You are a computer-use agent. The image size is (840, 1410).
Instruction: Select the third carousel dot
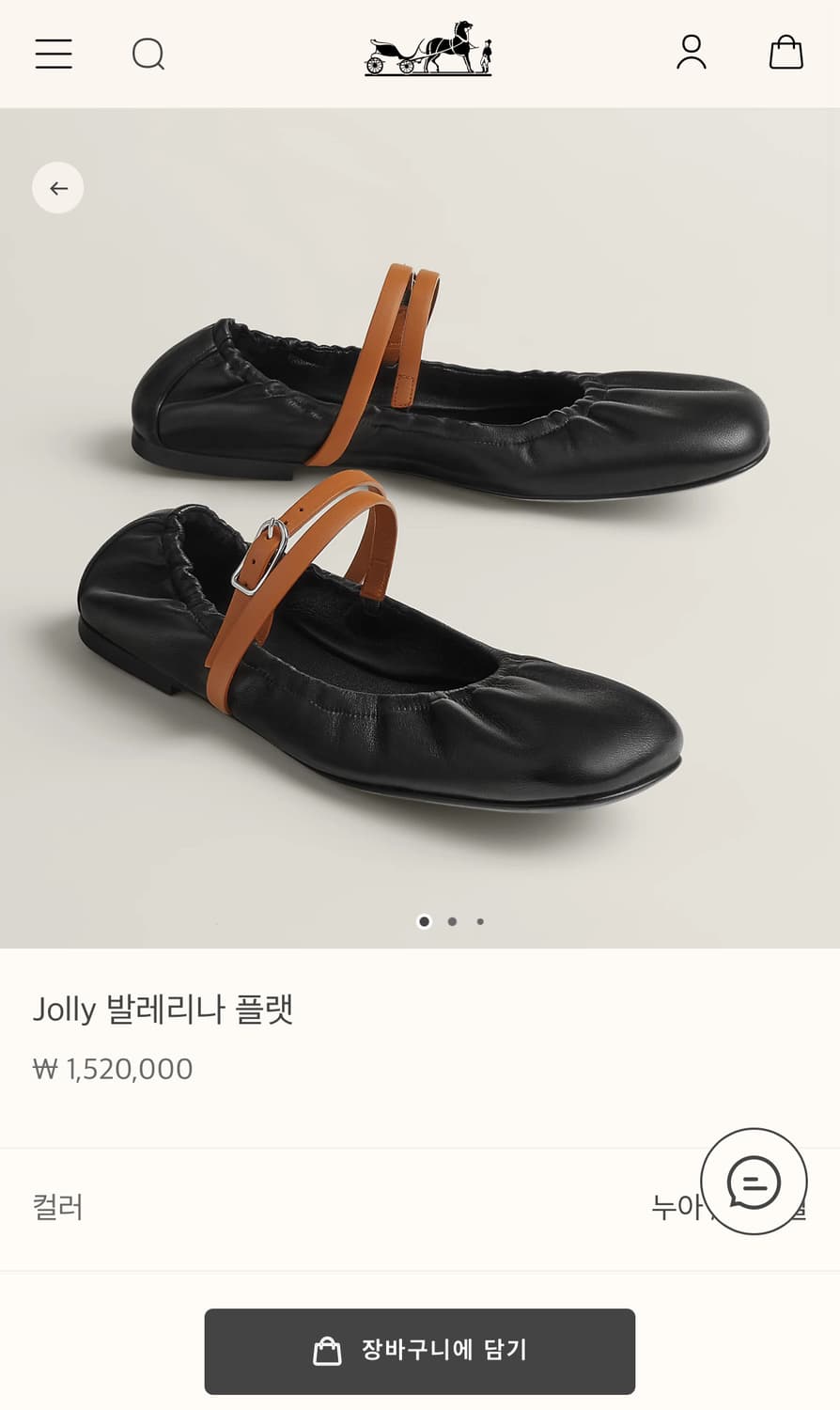480,922
